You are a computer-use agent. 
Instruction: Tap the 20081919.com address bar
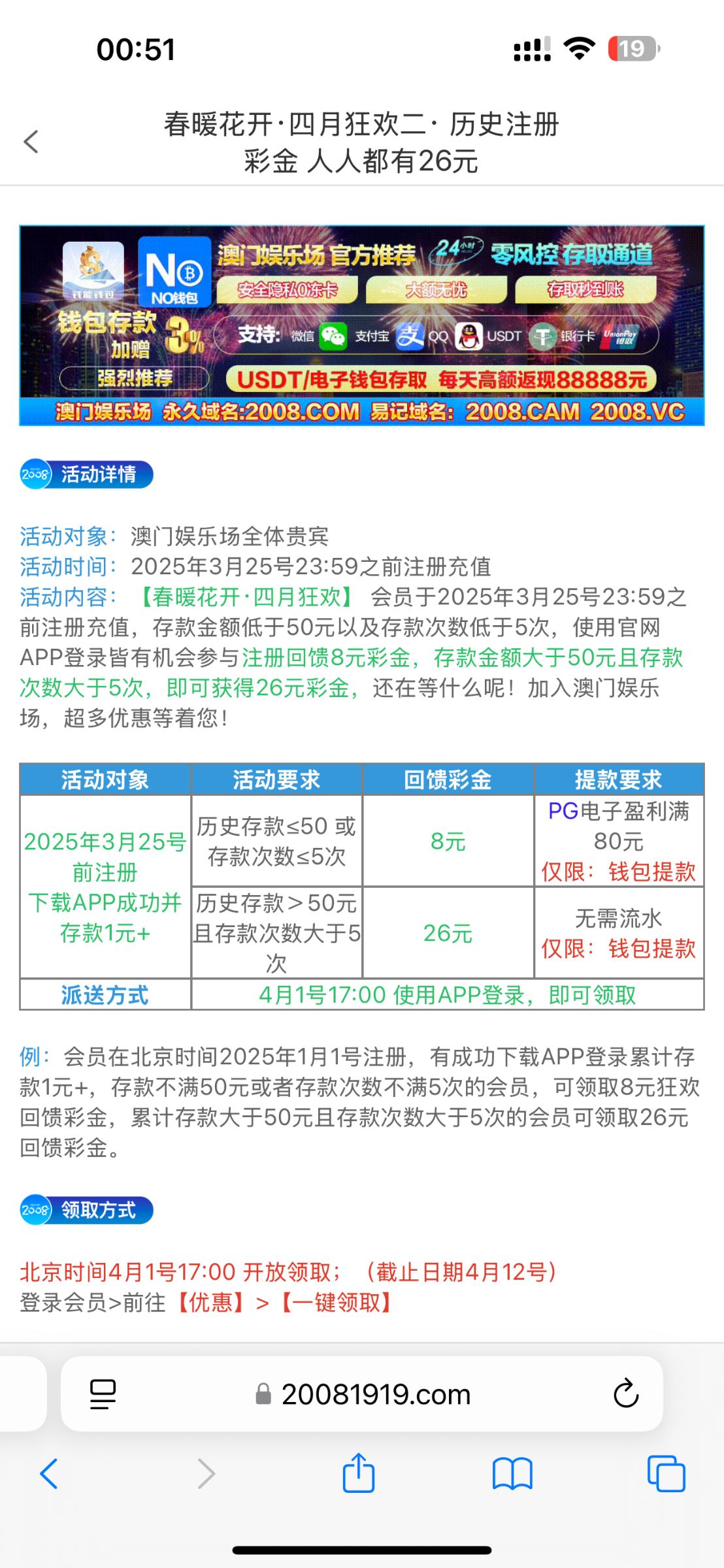point(376,1394)
